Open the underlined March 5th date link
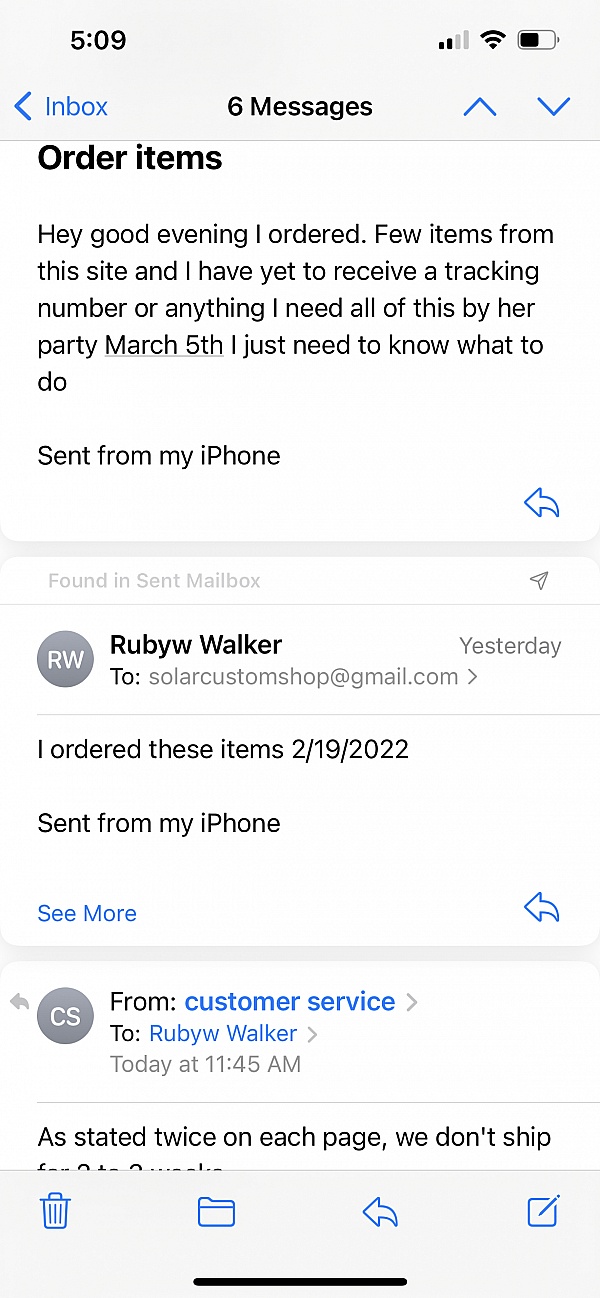 (164, 345)
